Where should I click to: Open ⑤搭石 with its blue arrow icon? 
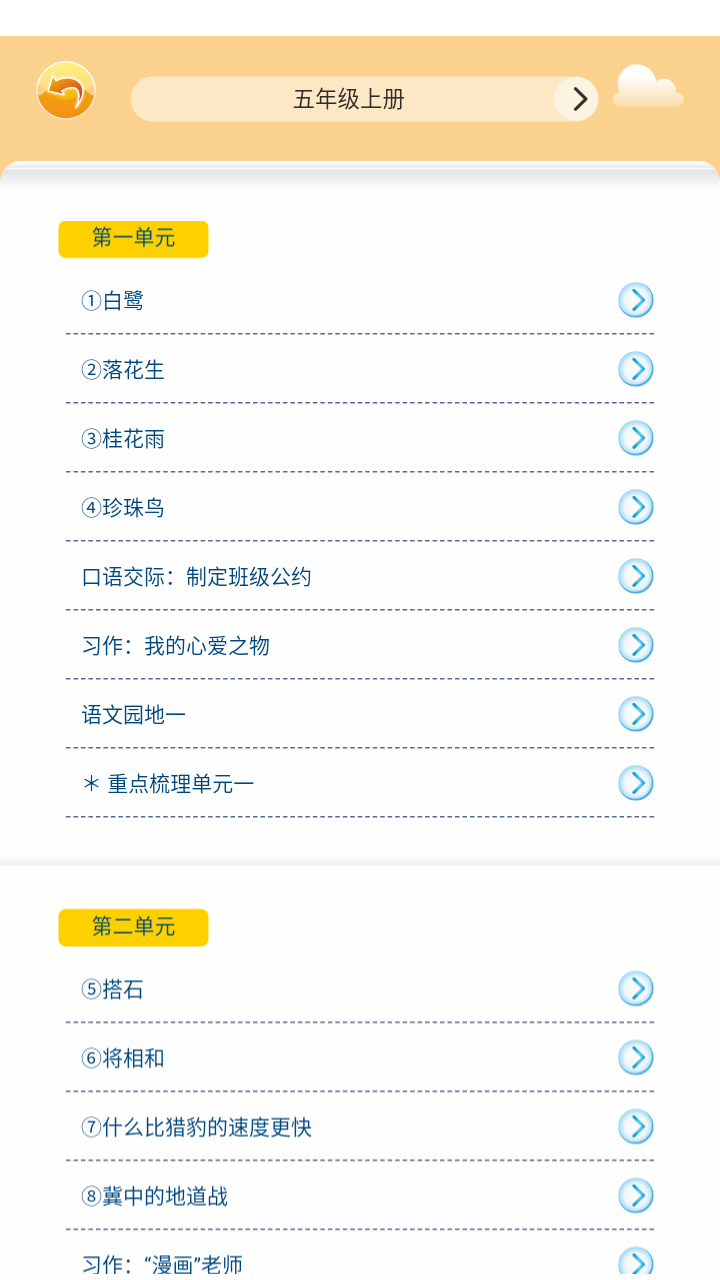click(x=636, y=989)
